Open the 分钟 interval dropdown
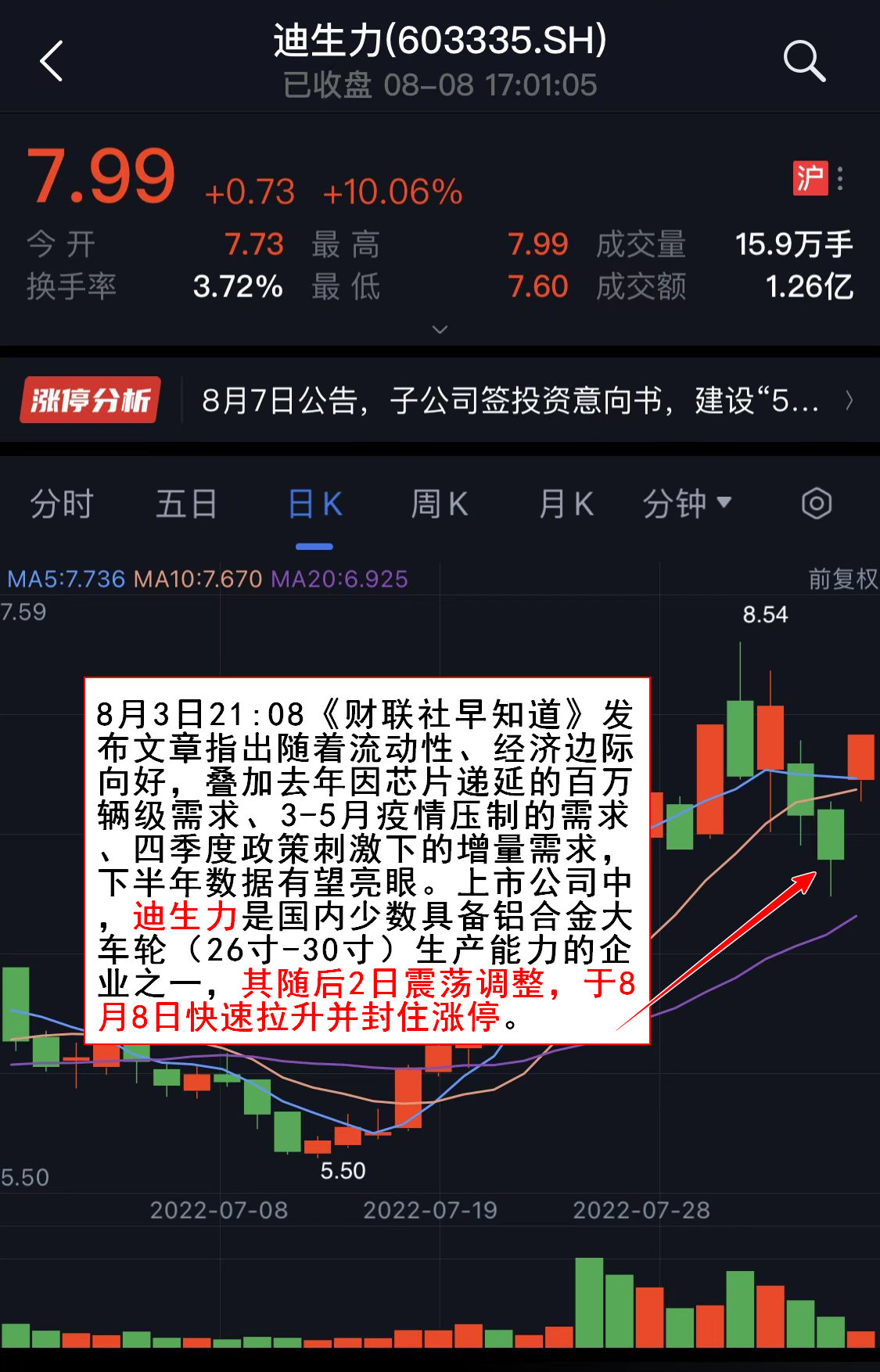The height and width of the screenshot is (1372, 880). [x=687, y=504]
